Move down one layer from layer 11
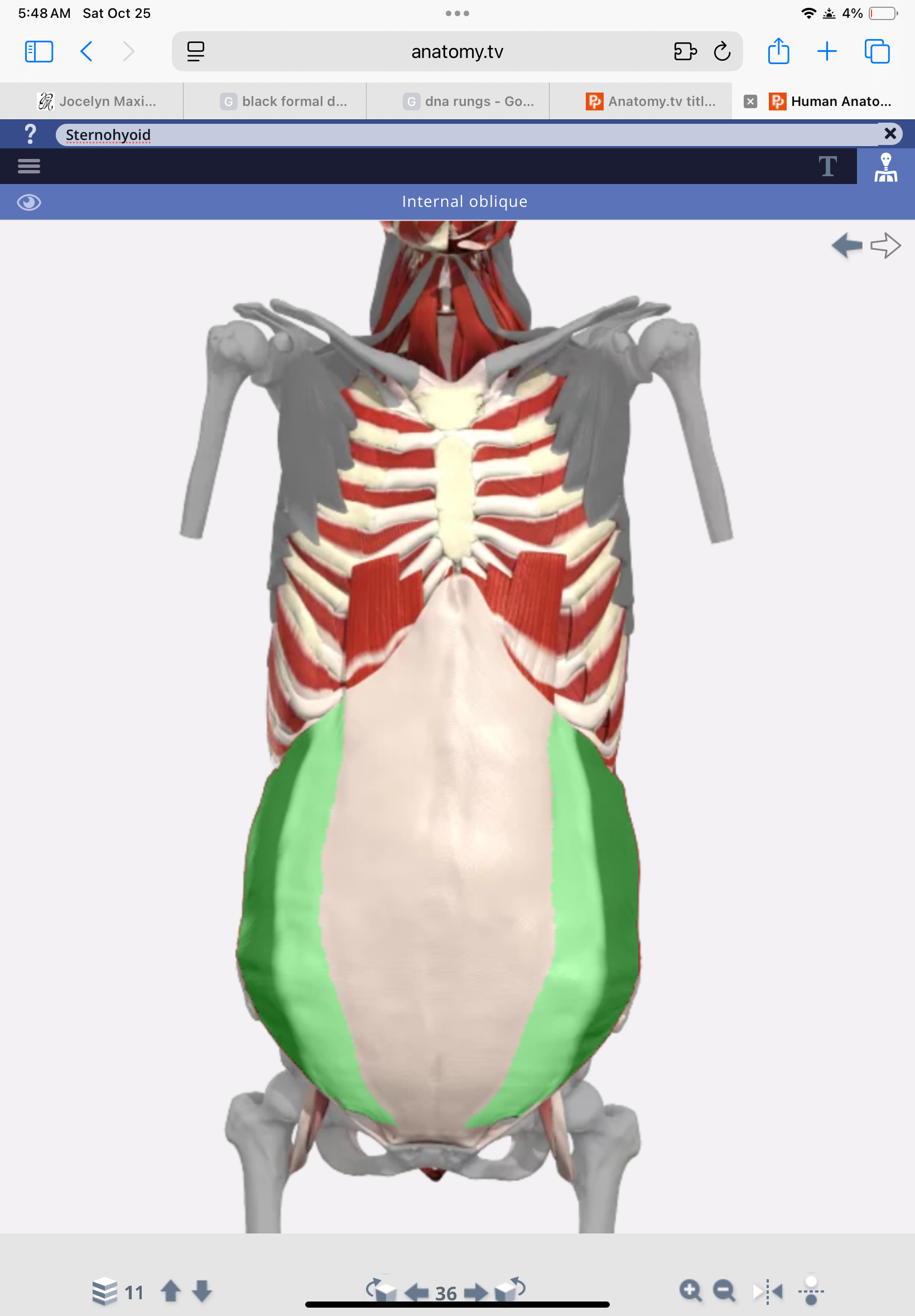This screenshot has height=1316, width=915. click(202, 1291)
